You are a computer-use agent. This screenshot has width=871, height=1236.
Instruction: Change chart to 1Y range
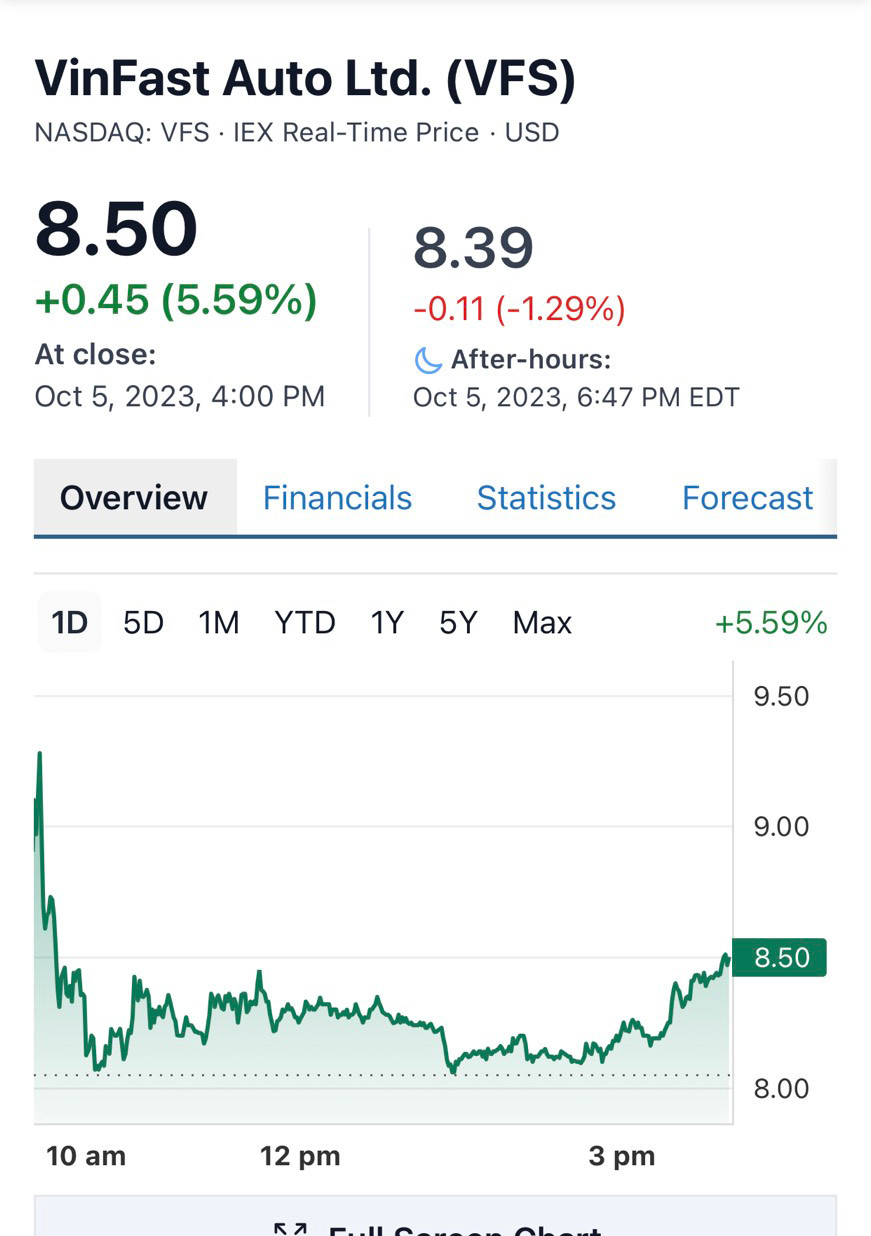click(387, 623)
